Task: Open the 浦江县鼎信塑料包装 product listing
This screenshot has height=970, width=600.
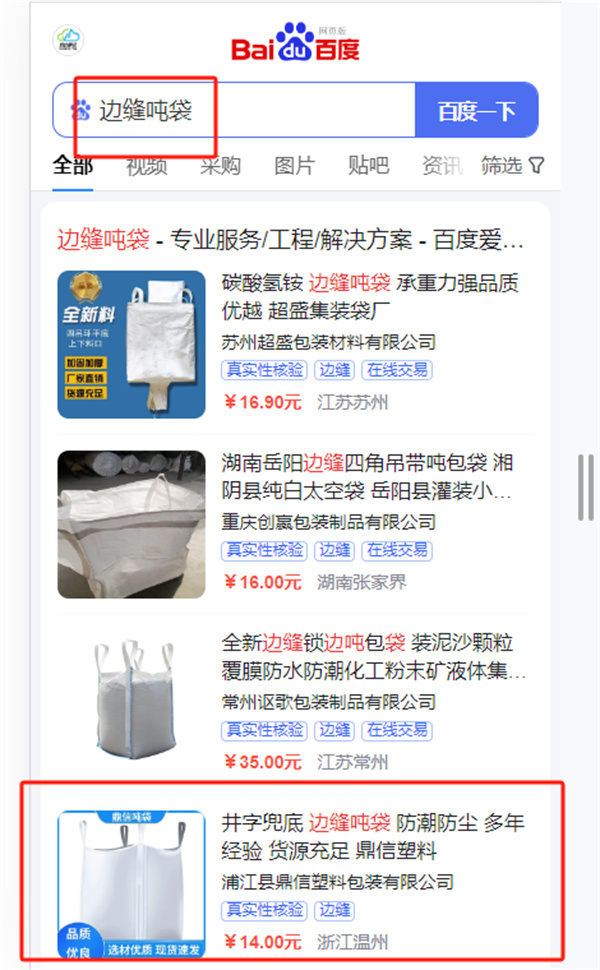Action: coord(372,837)
